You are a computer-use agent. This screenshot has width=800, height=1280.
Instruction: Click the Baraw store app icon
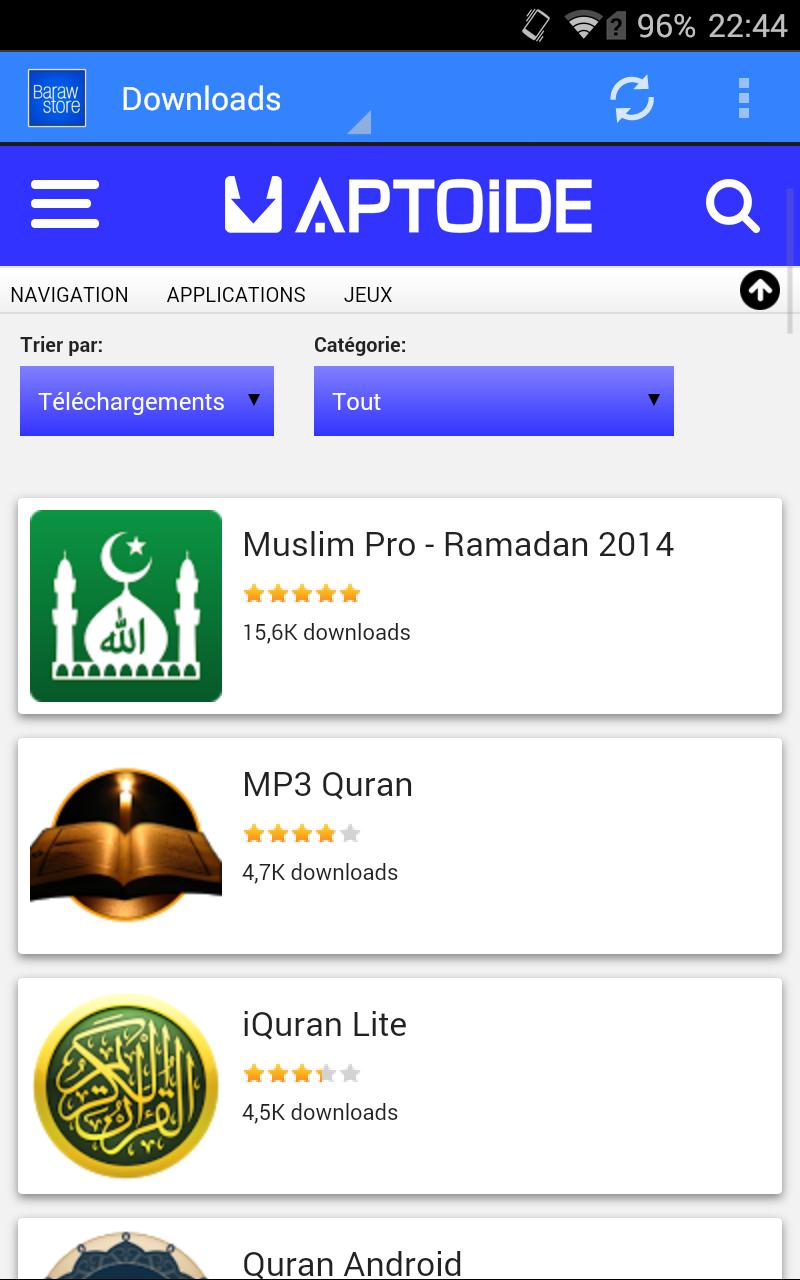tap(57, 97)
